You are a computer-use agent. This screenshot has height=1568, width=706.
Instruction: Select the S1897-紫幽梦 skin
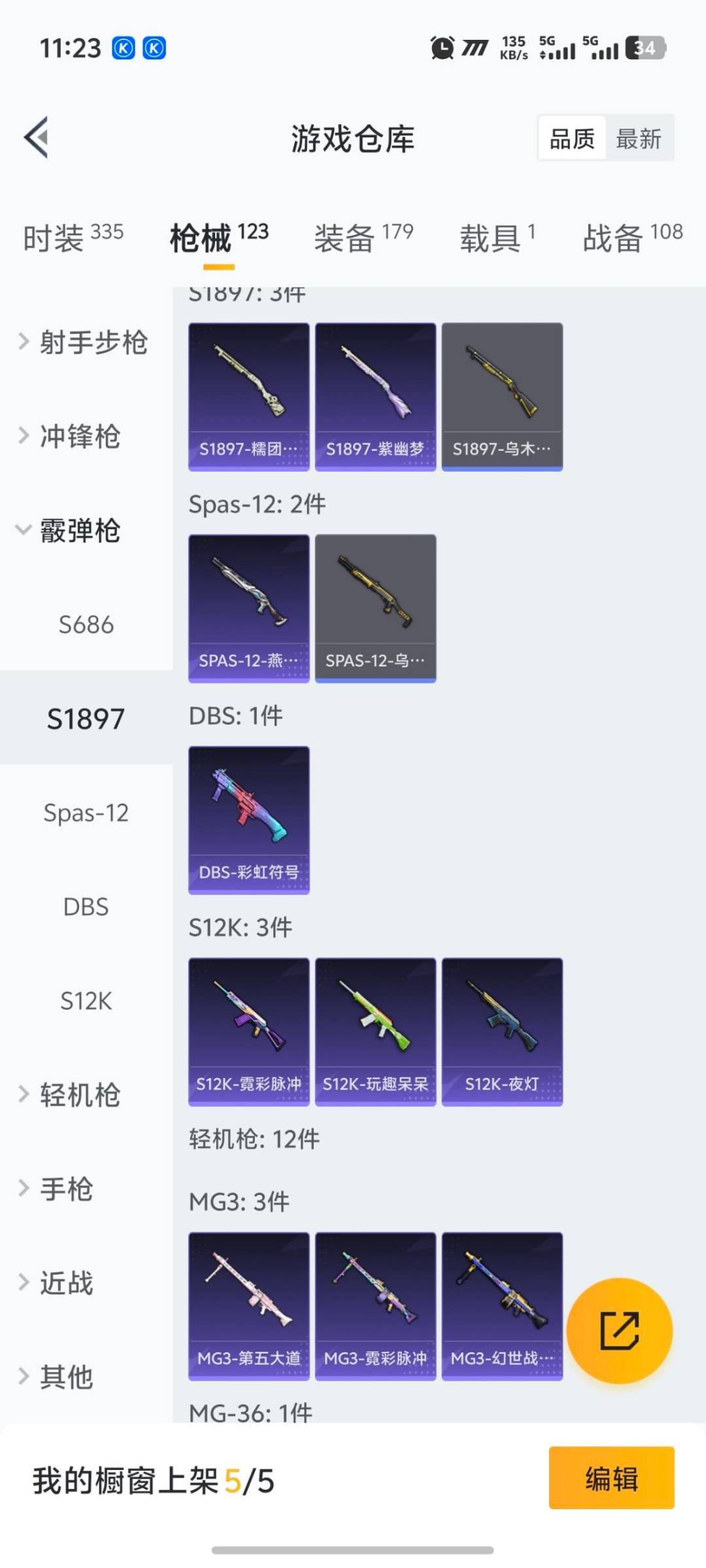375,394
